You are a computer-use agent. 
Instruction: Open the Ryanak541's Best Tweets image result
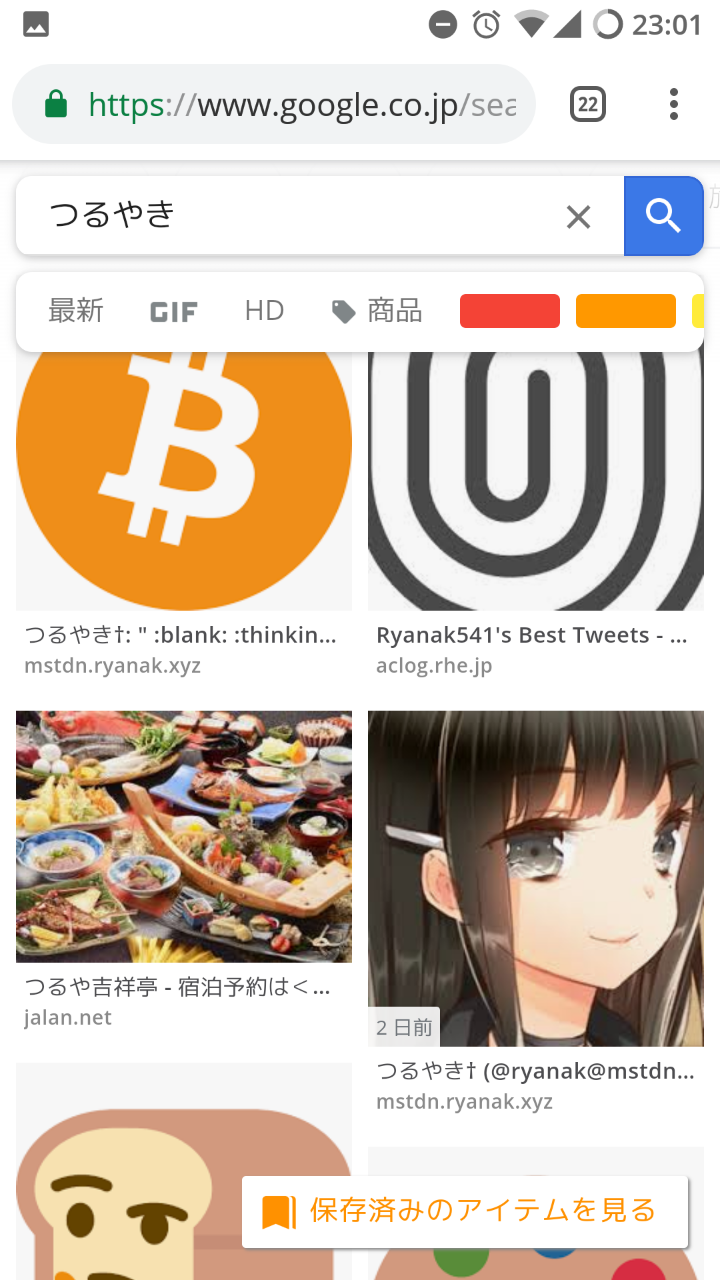pyautogui.click(x=536, y=480)
